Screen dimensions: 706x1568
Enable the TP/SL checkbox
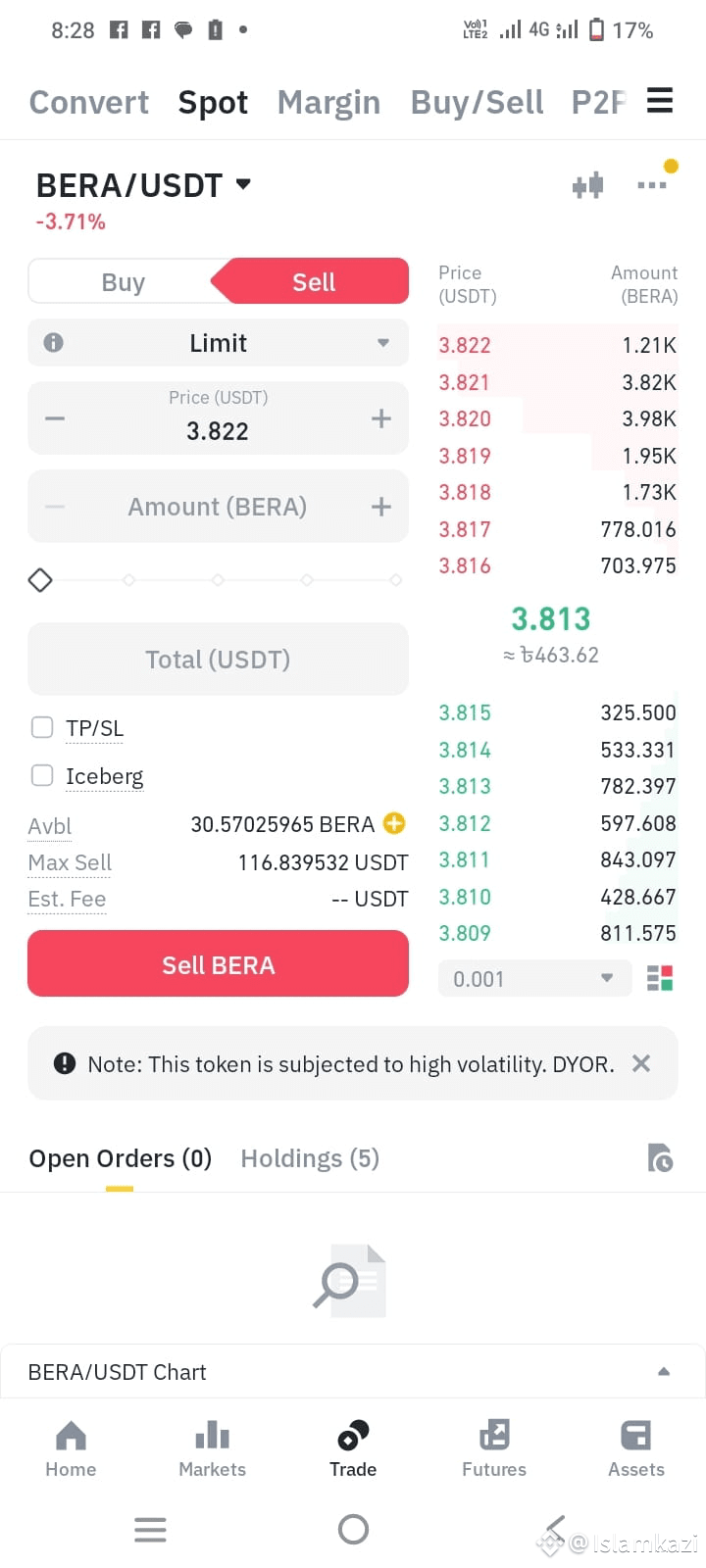click(42, 727)
